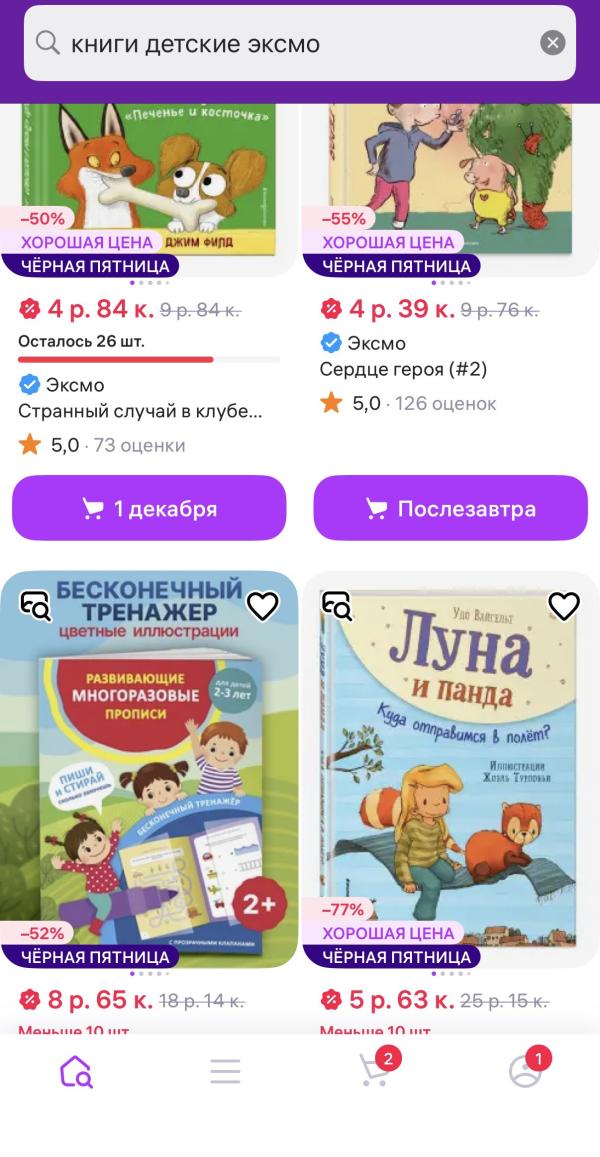Add Луна и панда book to favorites
Screen dimensions: 600x1157
point(564,606)
